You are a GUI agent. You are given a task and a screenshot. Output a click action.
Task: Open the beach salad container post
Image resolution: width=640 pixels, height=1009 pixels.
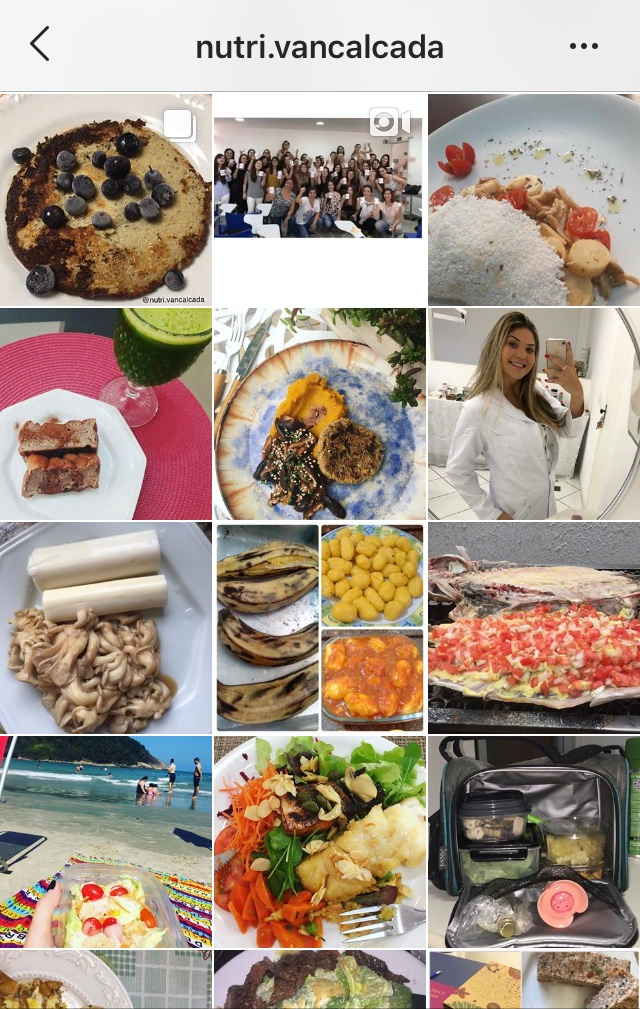(x=105, y=842)
